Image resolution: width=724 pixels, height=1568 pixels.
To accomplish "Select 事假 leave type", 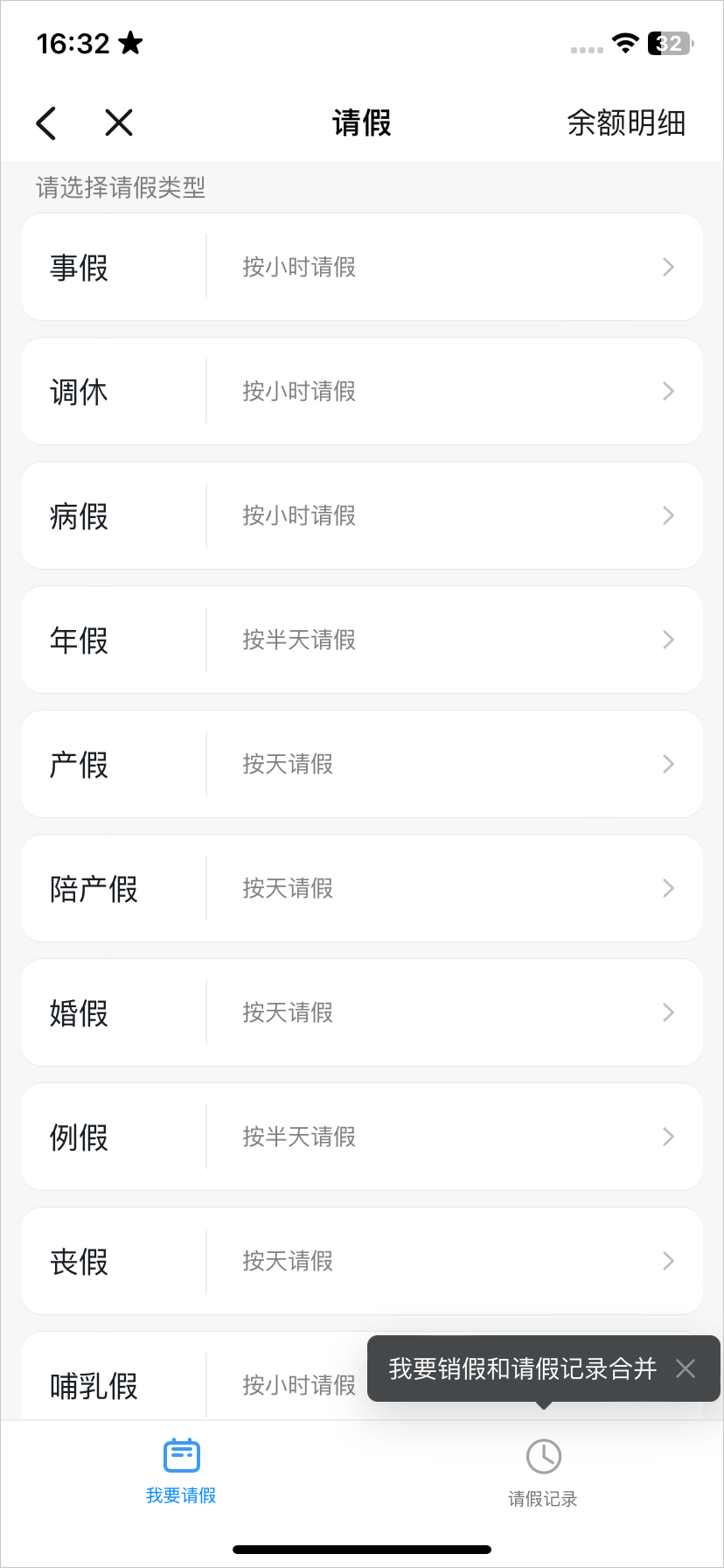I will (x=362, y=267).
